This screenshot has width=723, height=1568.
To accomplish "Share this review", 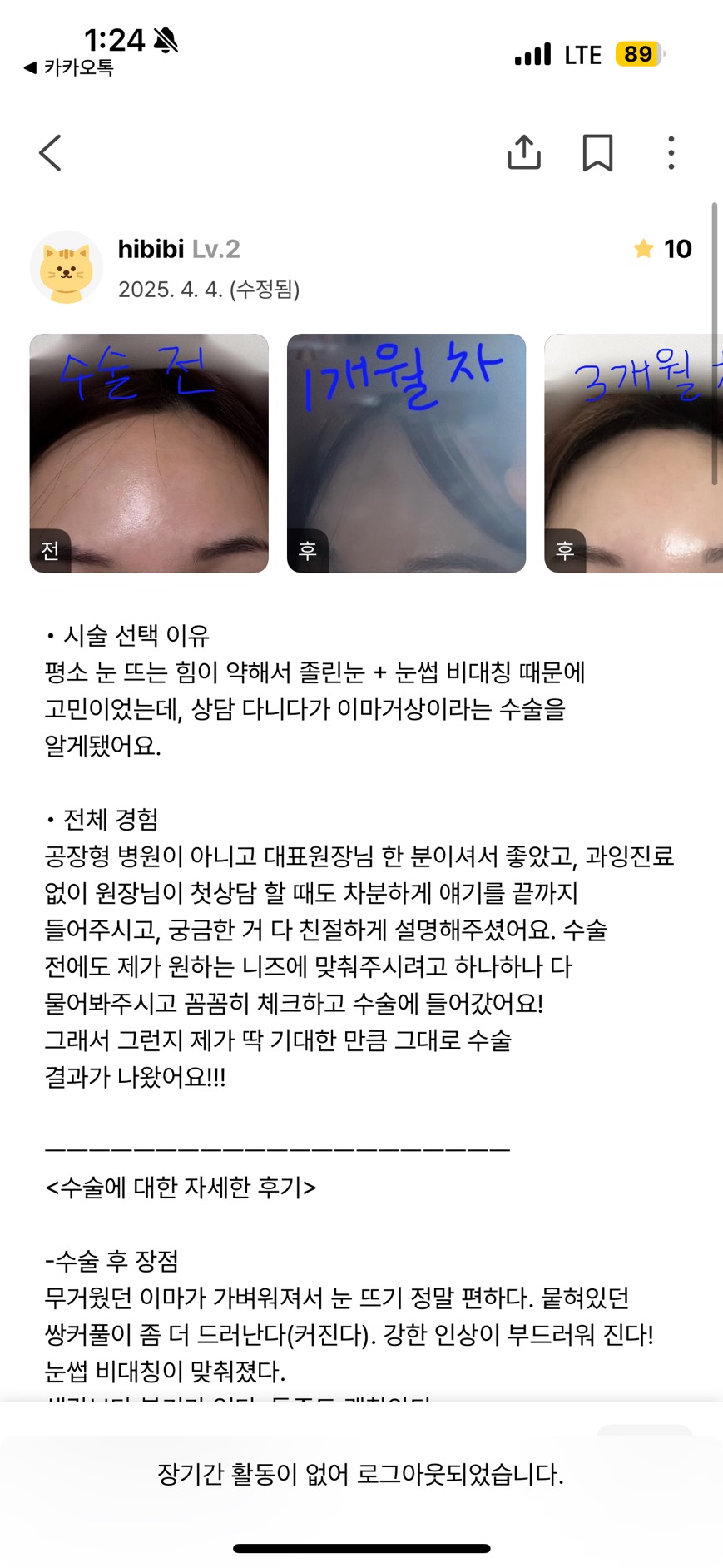I will click(x=524, y=153).
